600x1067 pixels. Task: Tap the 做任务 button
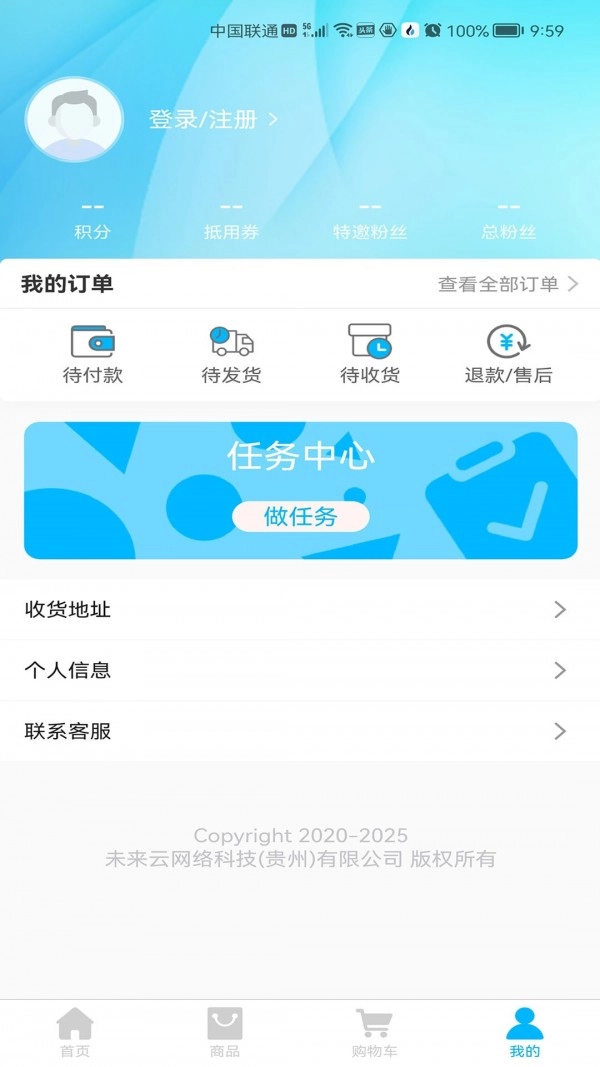(301, 516)
